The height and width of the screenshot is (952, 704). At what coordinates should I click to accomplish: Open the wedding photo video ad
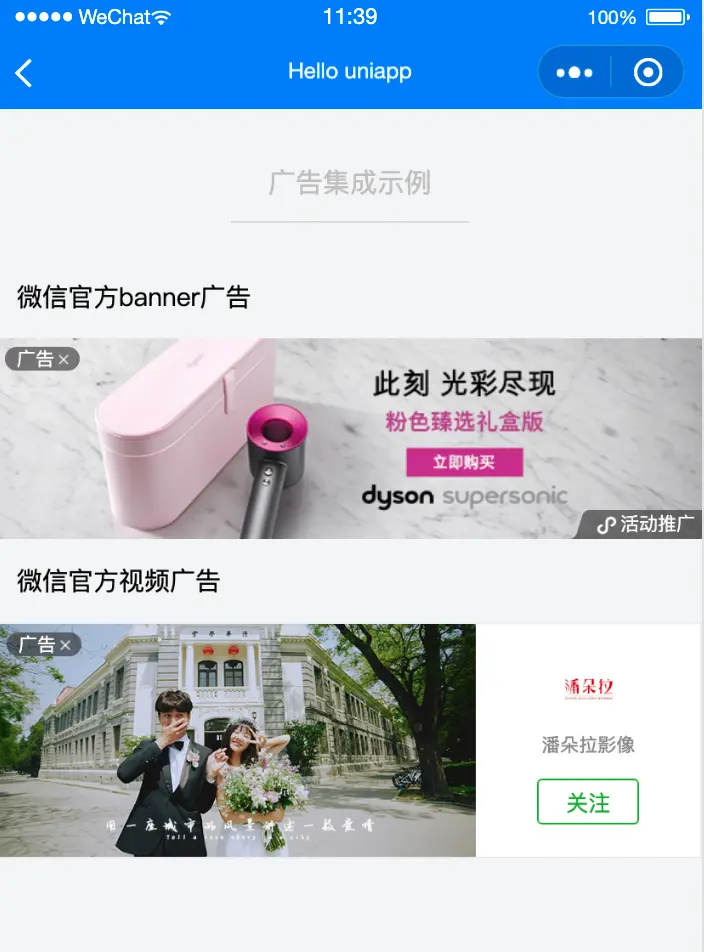(238, 740)
